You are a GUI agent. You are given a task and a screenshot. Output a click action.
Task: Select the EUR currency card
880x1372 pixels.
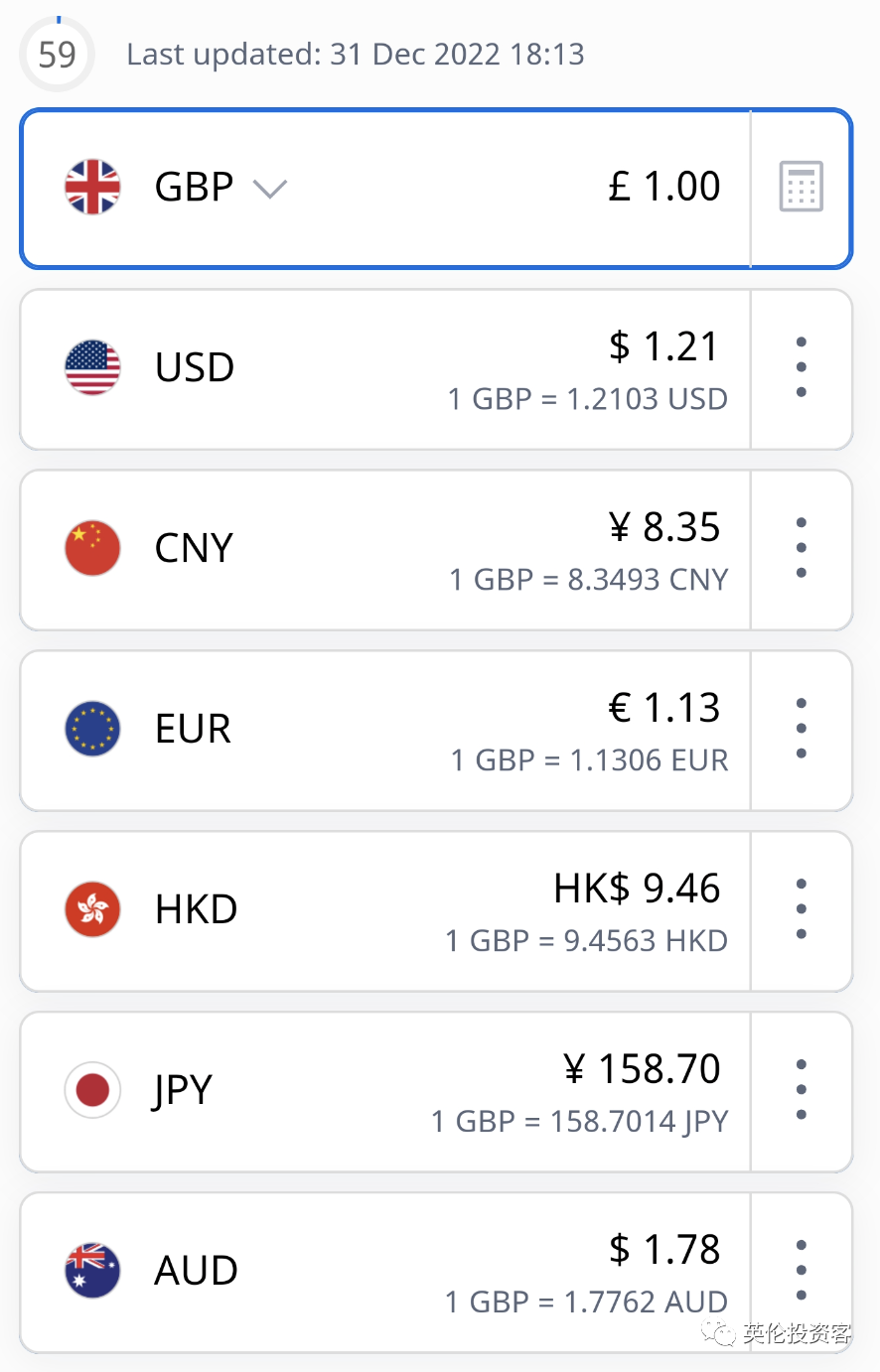point(385,731)
